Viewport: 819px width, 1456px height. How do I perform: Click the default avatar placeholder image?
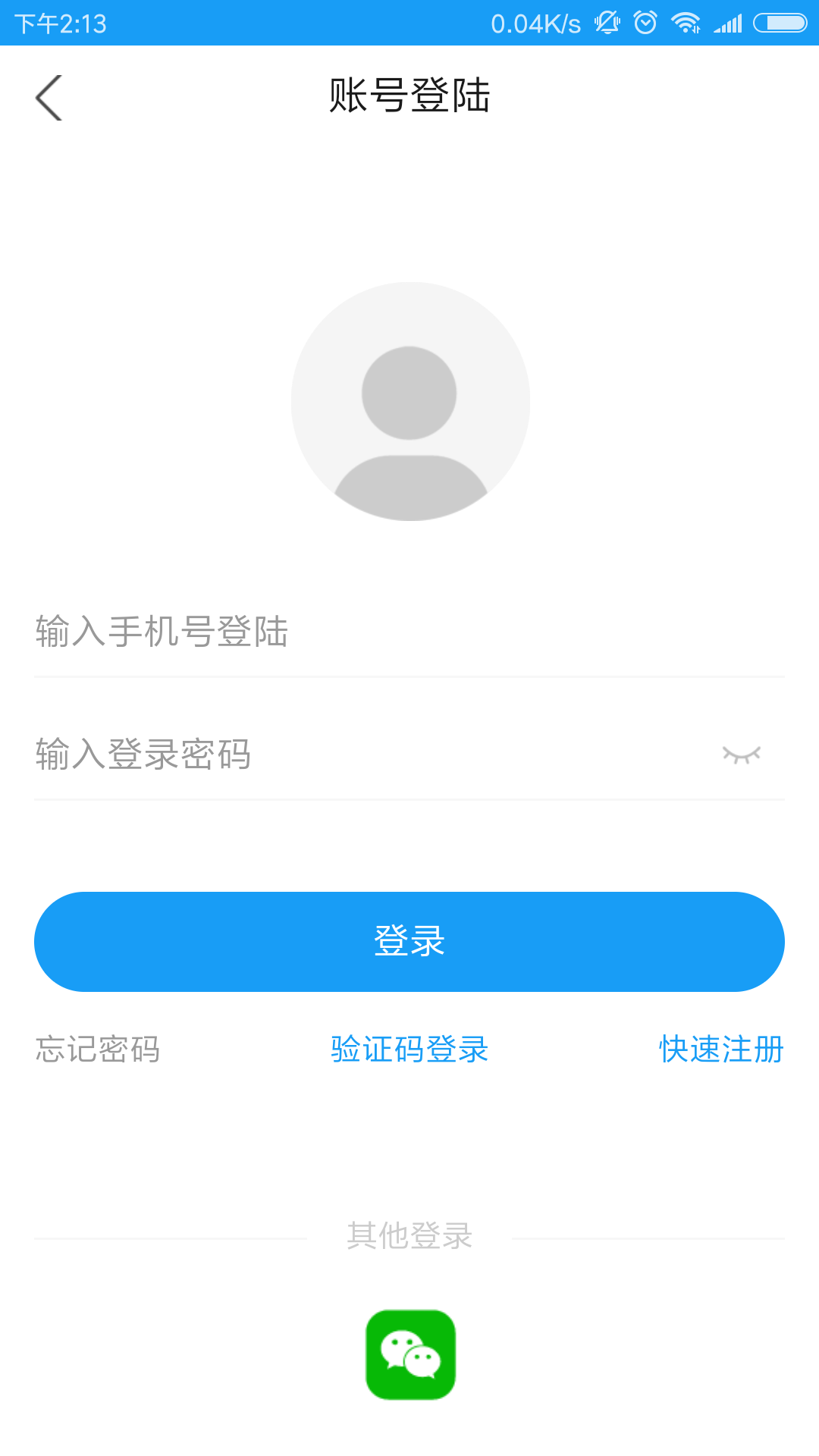pos(409,402)
